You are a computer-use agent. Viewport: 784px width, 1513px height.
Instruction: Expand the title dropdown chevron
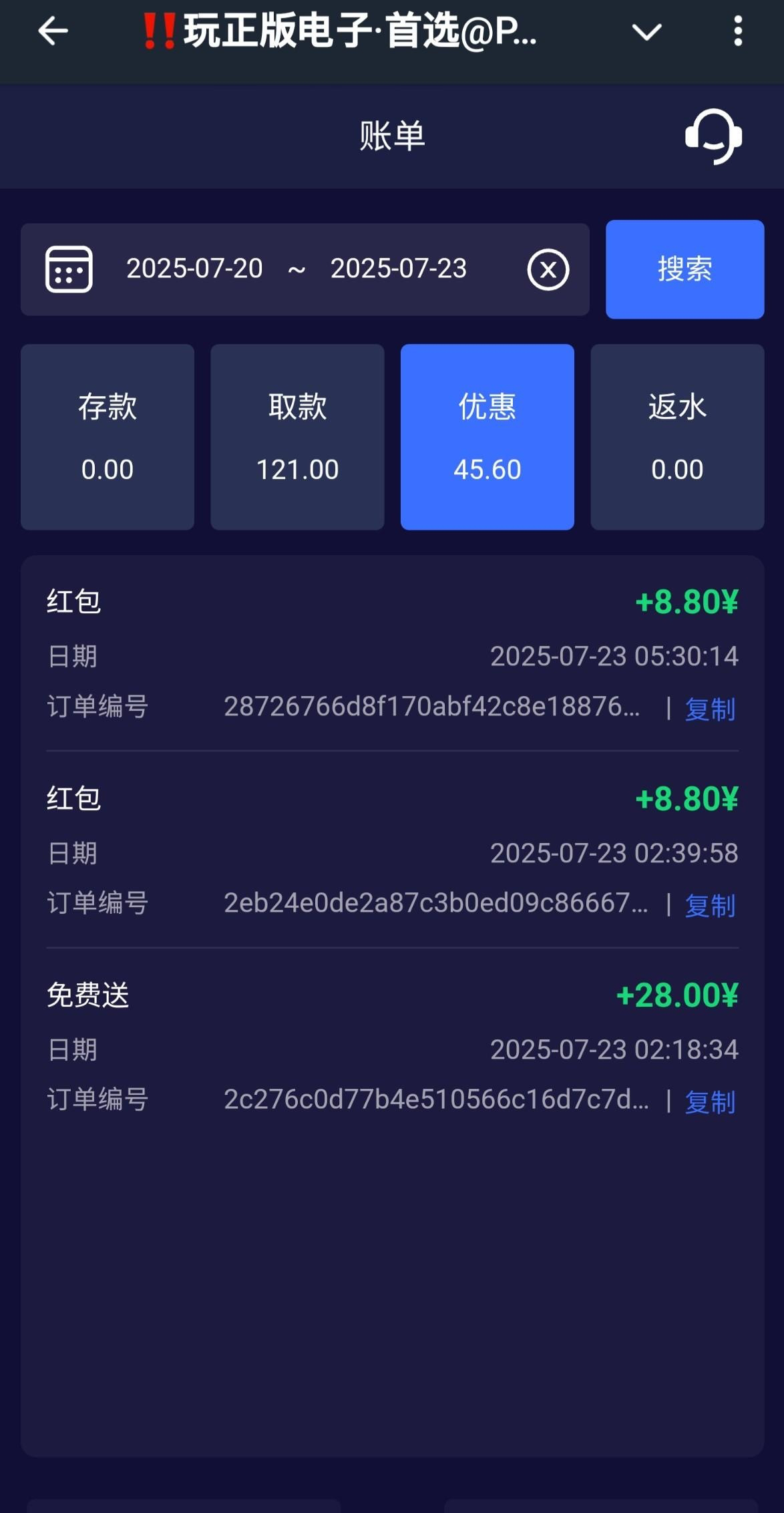pyautogui.click(x=646, y=31)
